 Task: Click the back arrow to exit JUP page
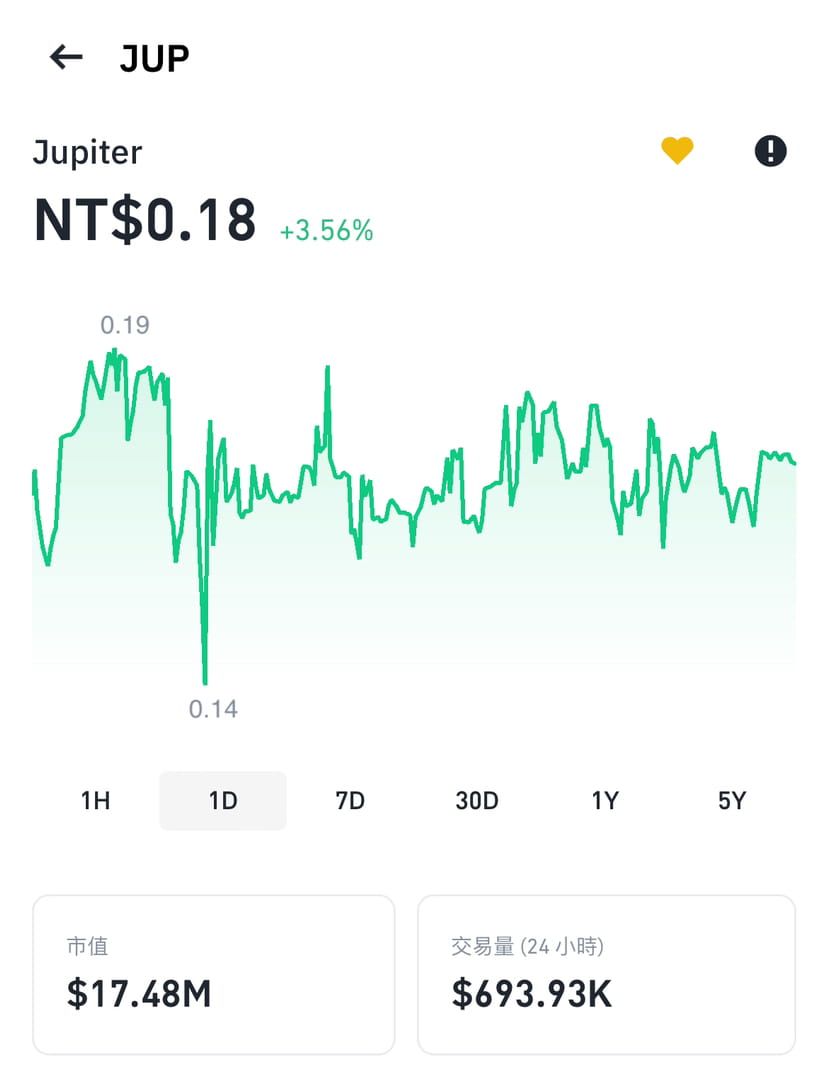[66, 57]
